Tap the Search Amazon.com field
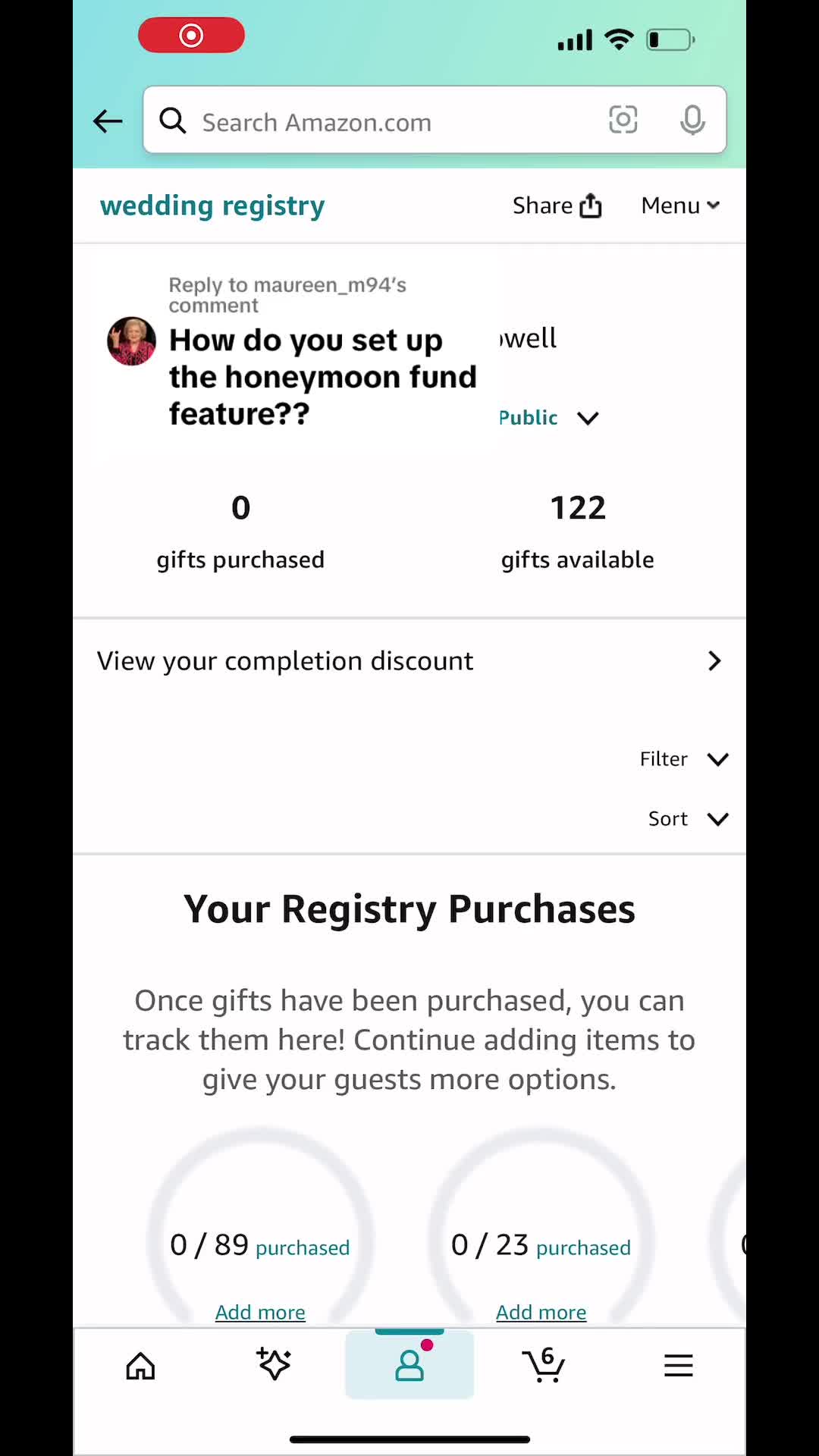The height and width of the screenshot is (1456, 819). point(379,121)
